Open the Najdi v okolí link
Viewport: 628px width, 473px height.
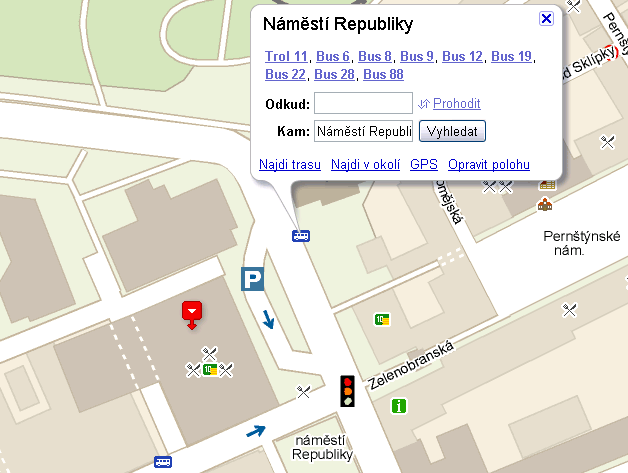(366, 164)
